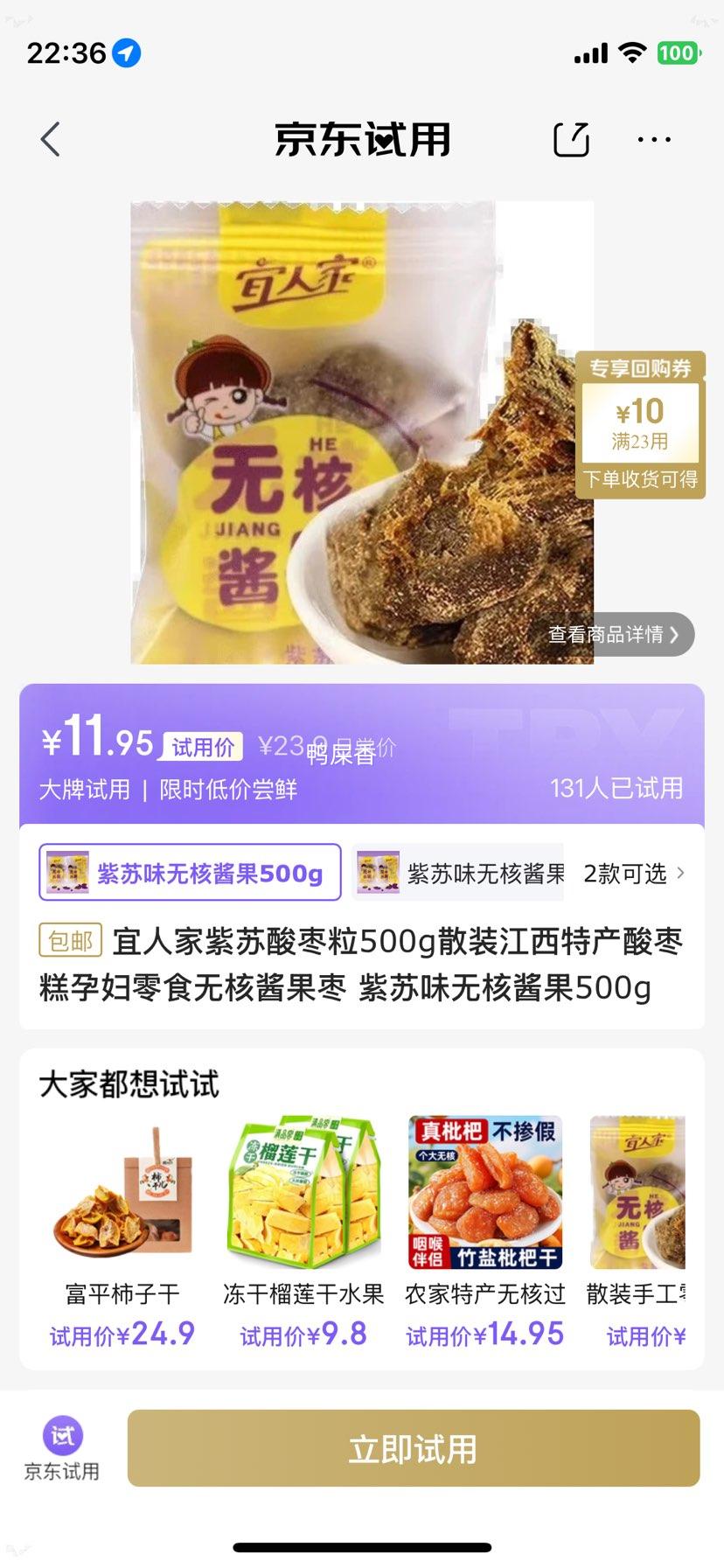The height and width of the screenshot is (1568, 724).
Task: Tap 下单收货可得 coupon note
Action: click(x=640, y=477)
